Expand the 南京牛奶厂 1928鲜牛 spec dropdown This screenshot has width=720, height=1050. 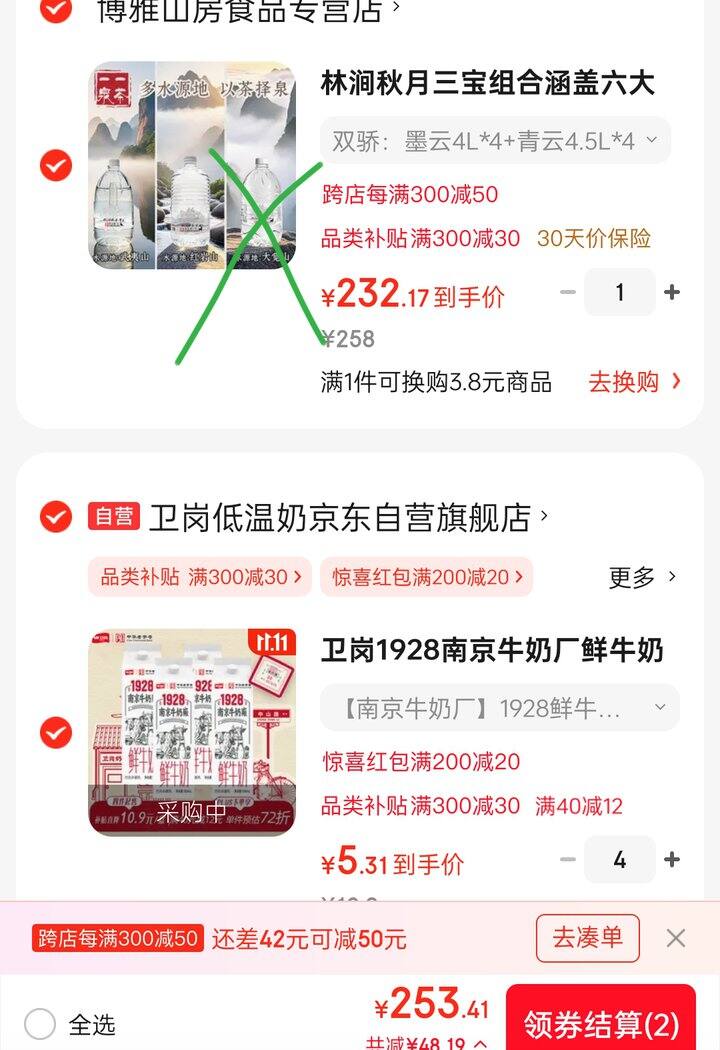tap(499, 709)
